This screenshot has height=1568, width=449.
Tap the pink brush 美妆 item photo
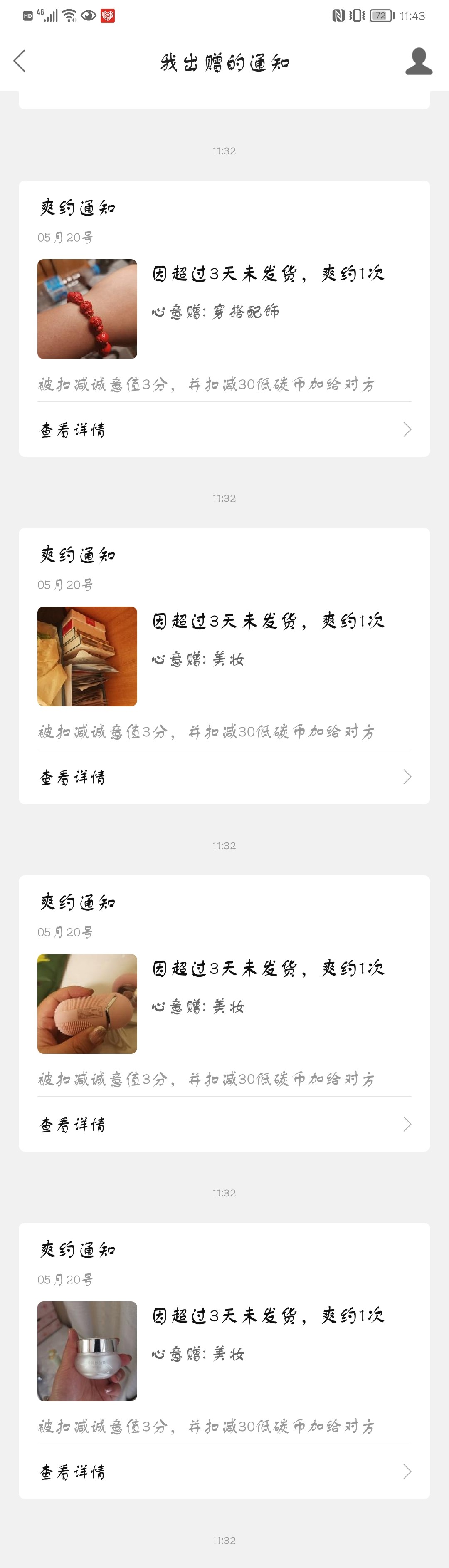click(87, 1004)
